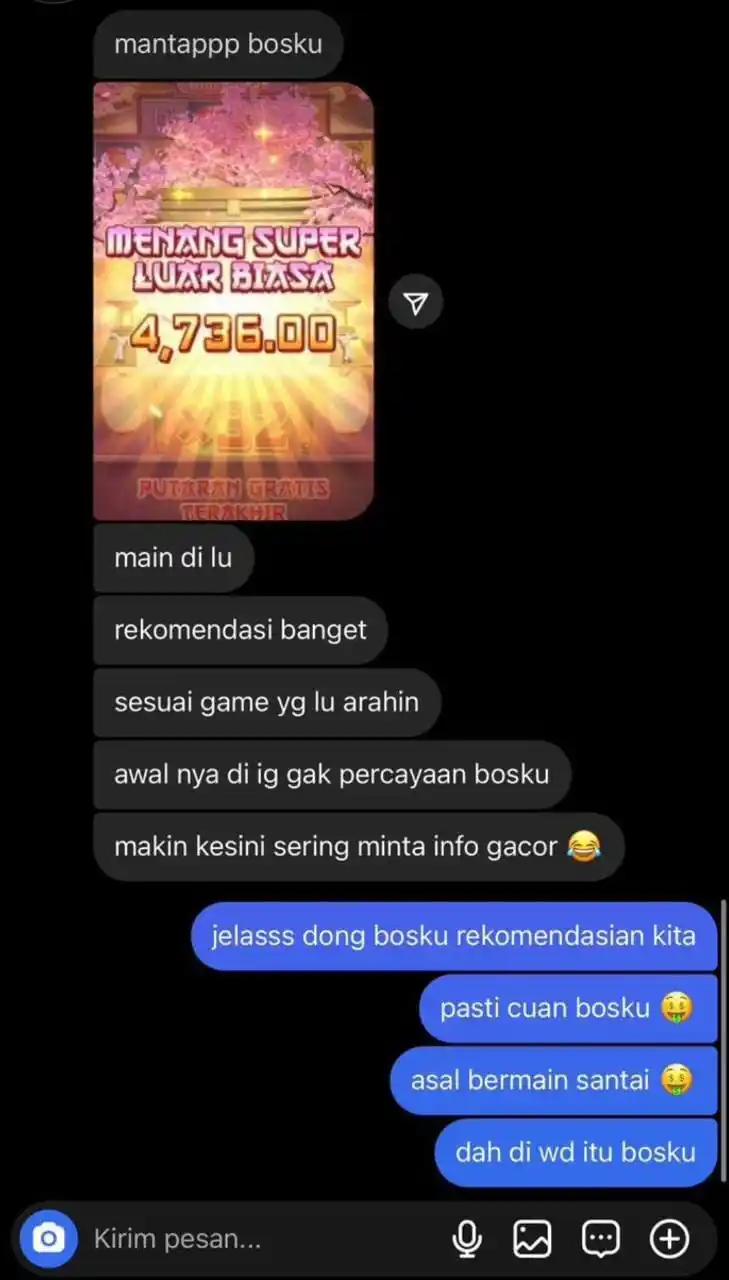Screen dimensions: 729x1280
Task: Record a voice message with microphone
Action: 466,1239
